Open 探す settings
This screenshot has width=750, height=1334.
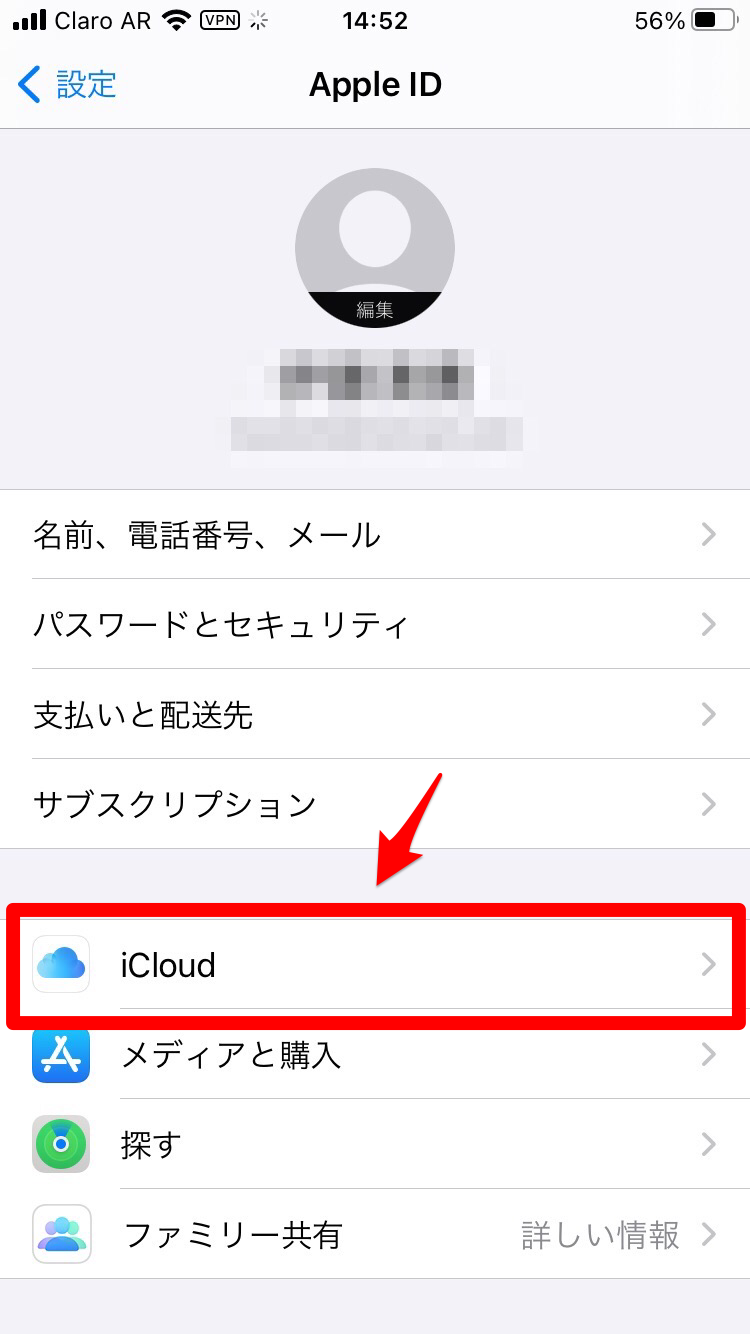click(x=375, y=1144)
